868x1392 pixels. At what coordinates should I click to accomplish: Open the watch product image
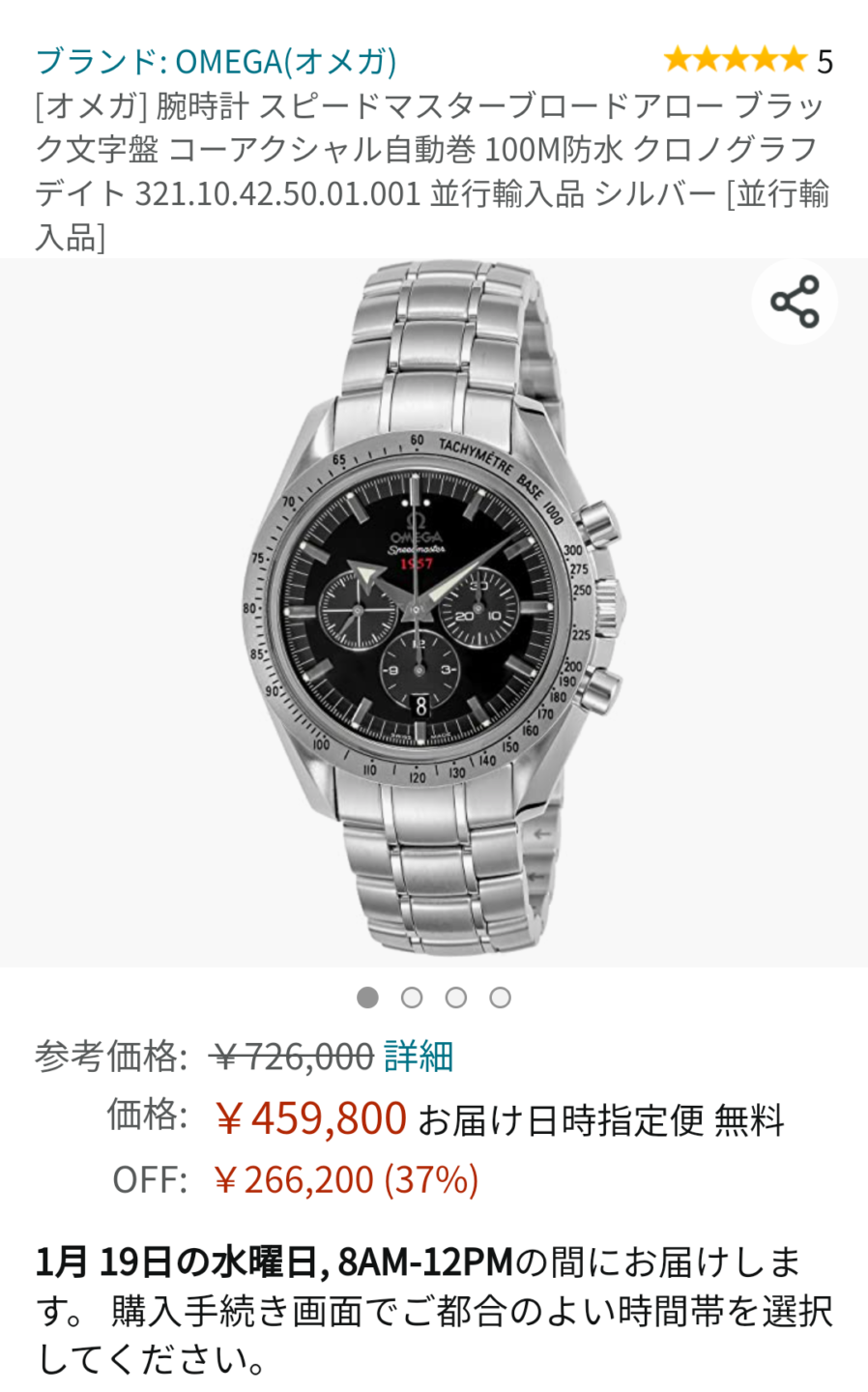coord(434,613)
